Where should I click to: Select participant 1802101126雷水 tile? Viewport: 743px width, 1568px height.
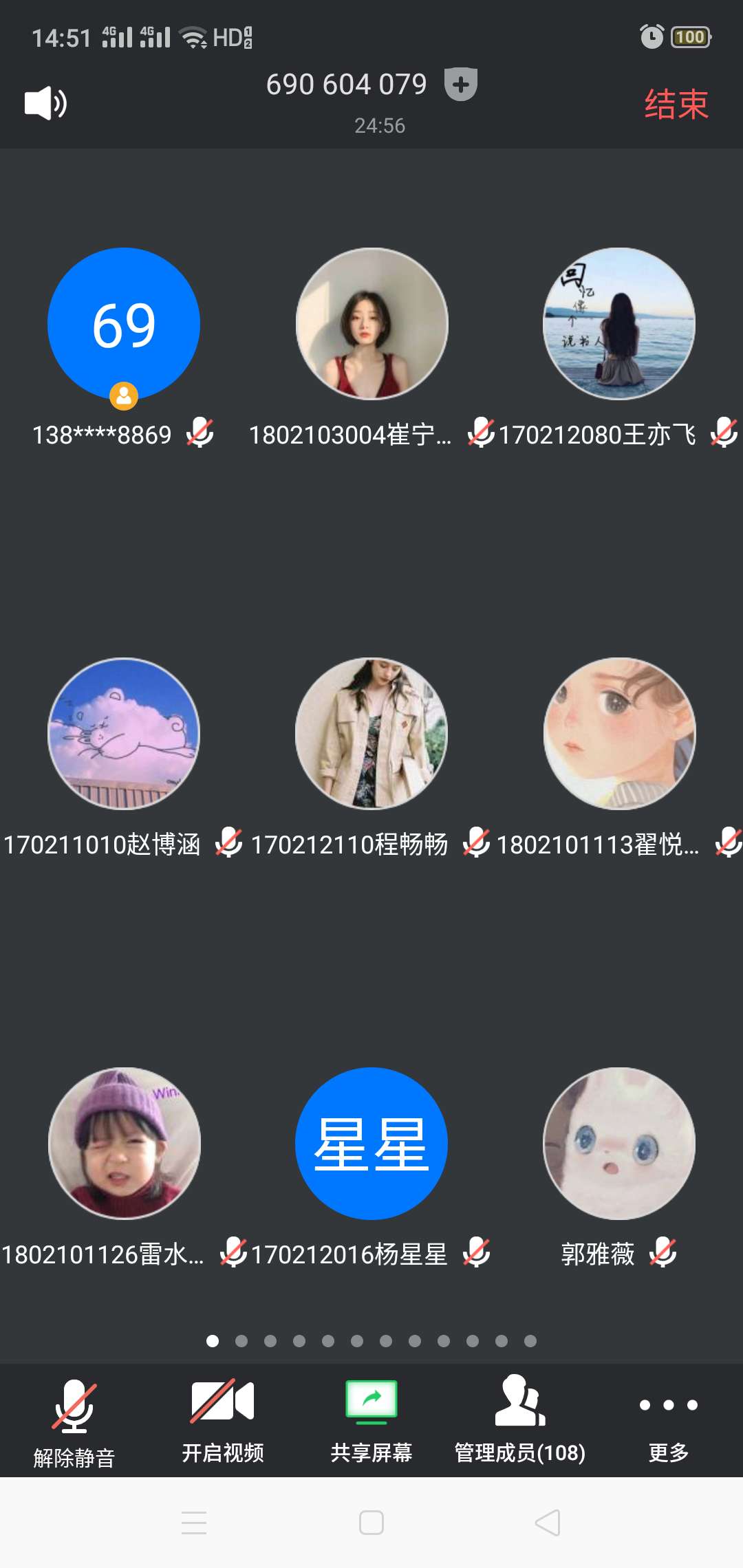pos(124,1144)
